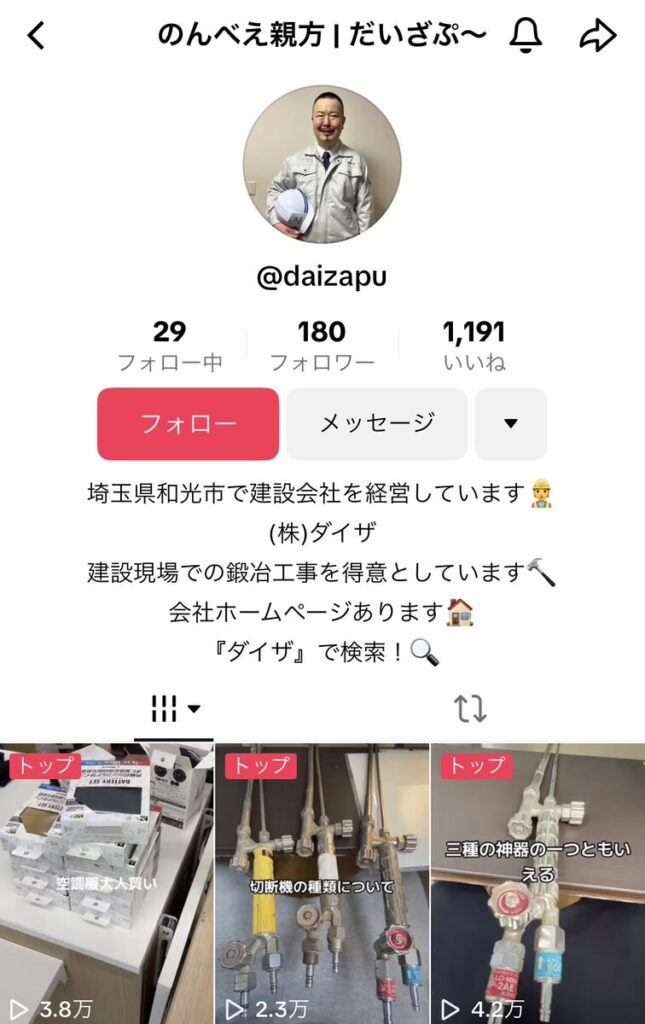
Task: Play the 切断機の種類について video
Action: [x=322, y=884]
